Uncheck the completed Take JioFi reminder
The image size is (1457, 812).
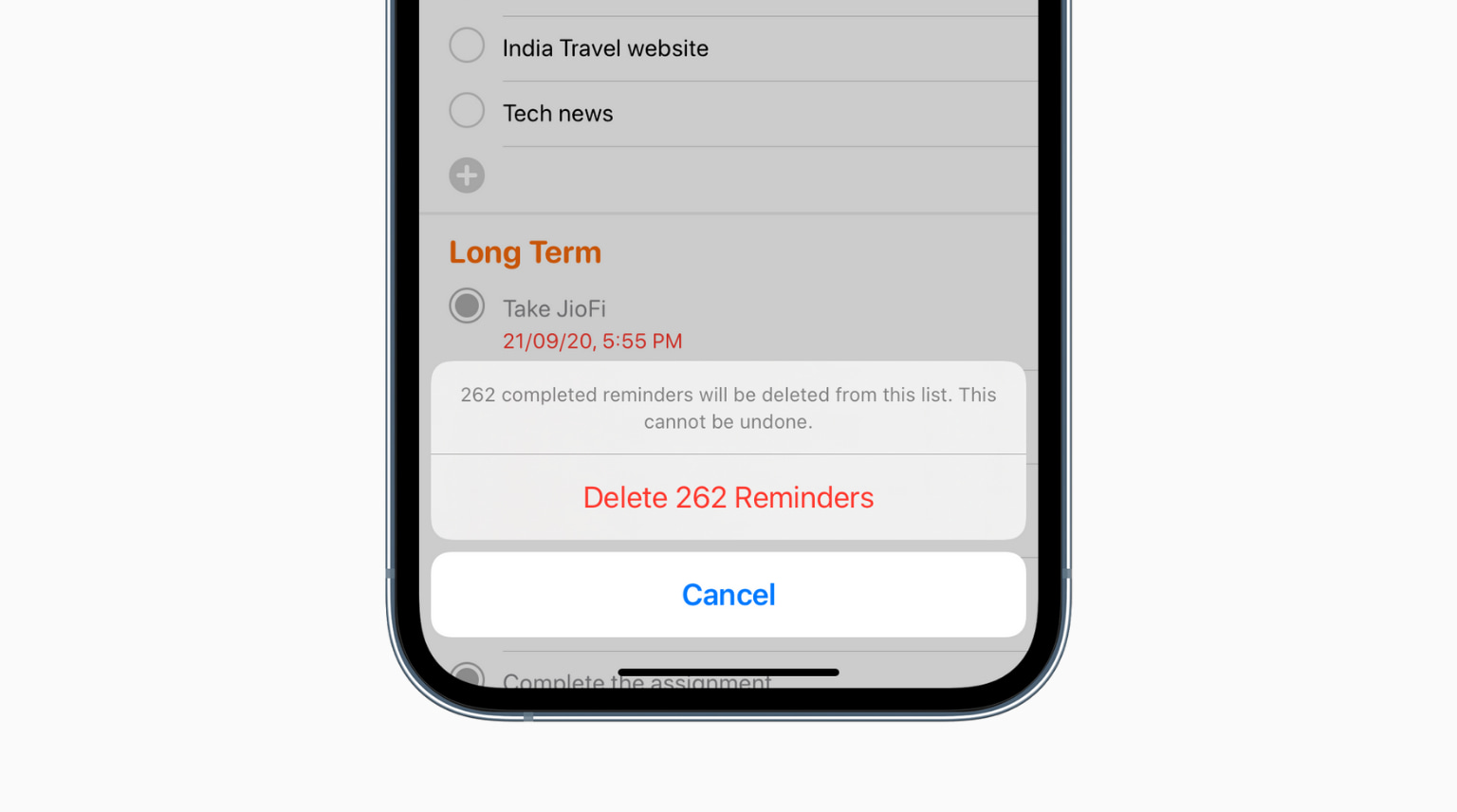click(467, 306)
